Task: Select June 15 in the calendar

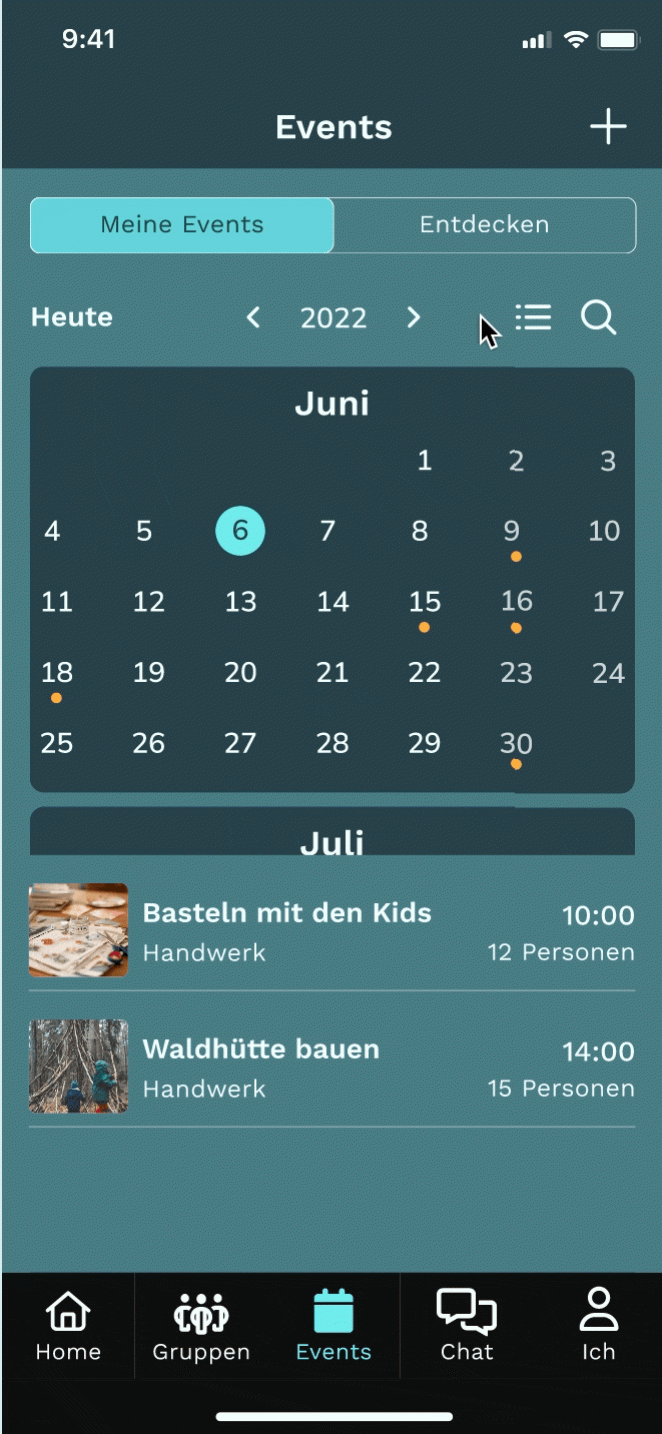Action: point(424,602)
